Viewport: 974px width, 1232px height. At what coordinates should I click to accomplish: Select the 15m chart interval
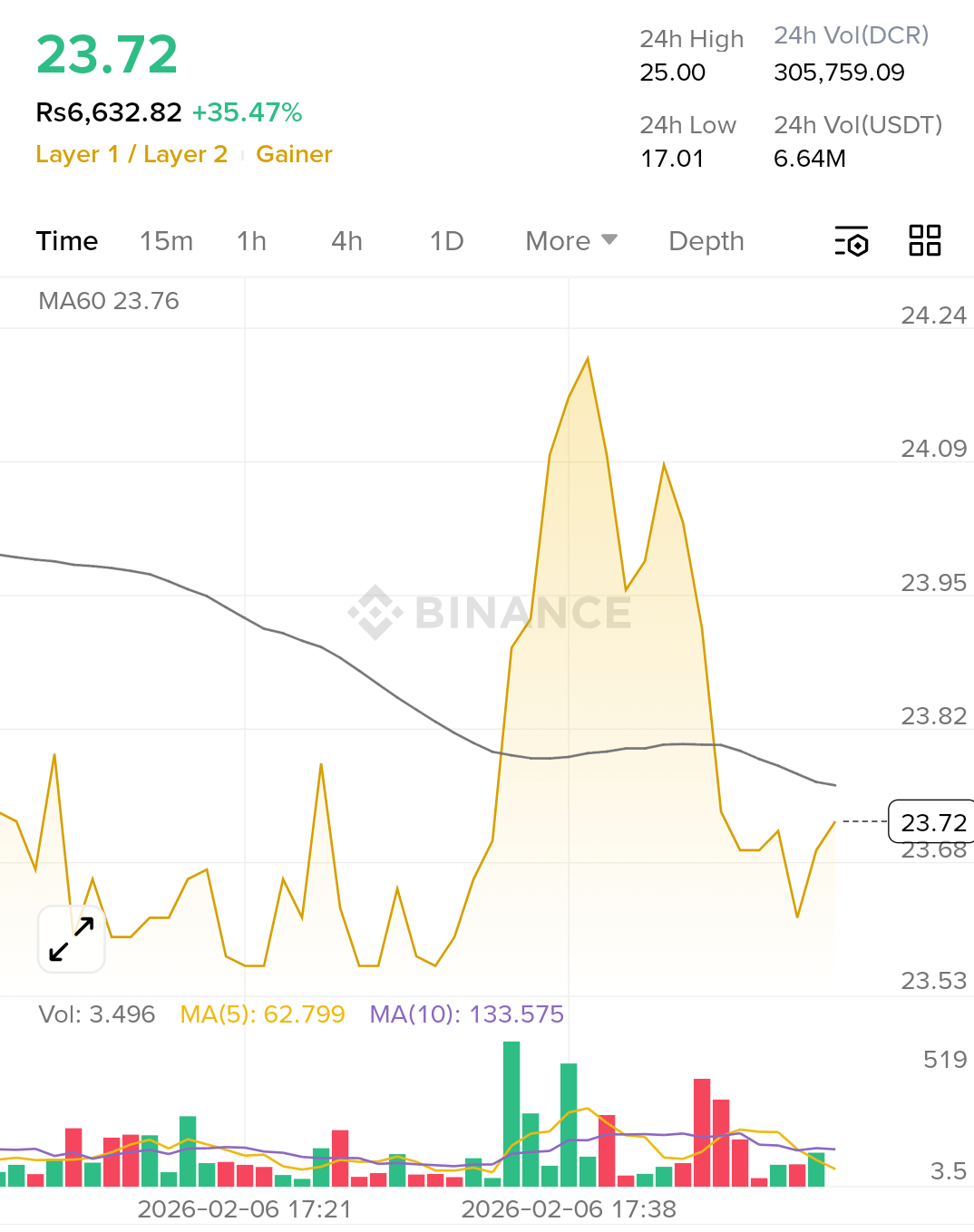pyautogui.click(x=166, y=241)
